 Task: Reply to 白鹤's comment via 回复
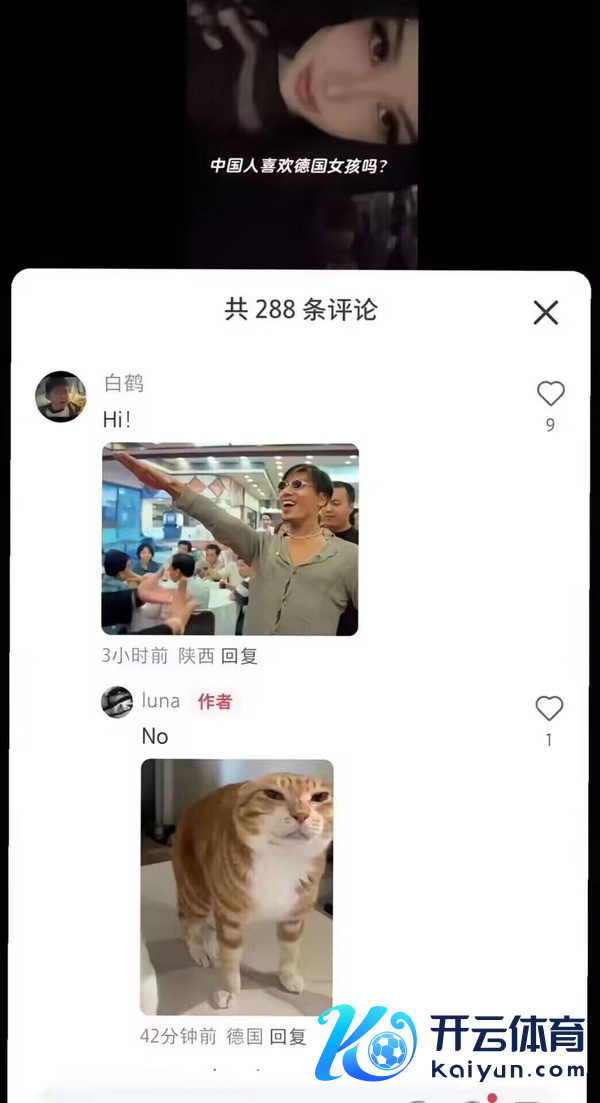(239, 656)
